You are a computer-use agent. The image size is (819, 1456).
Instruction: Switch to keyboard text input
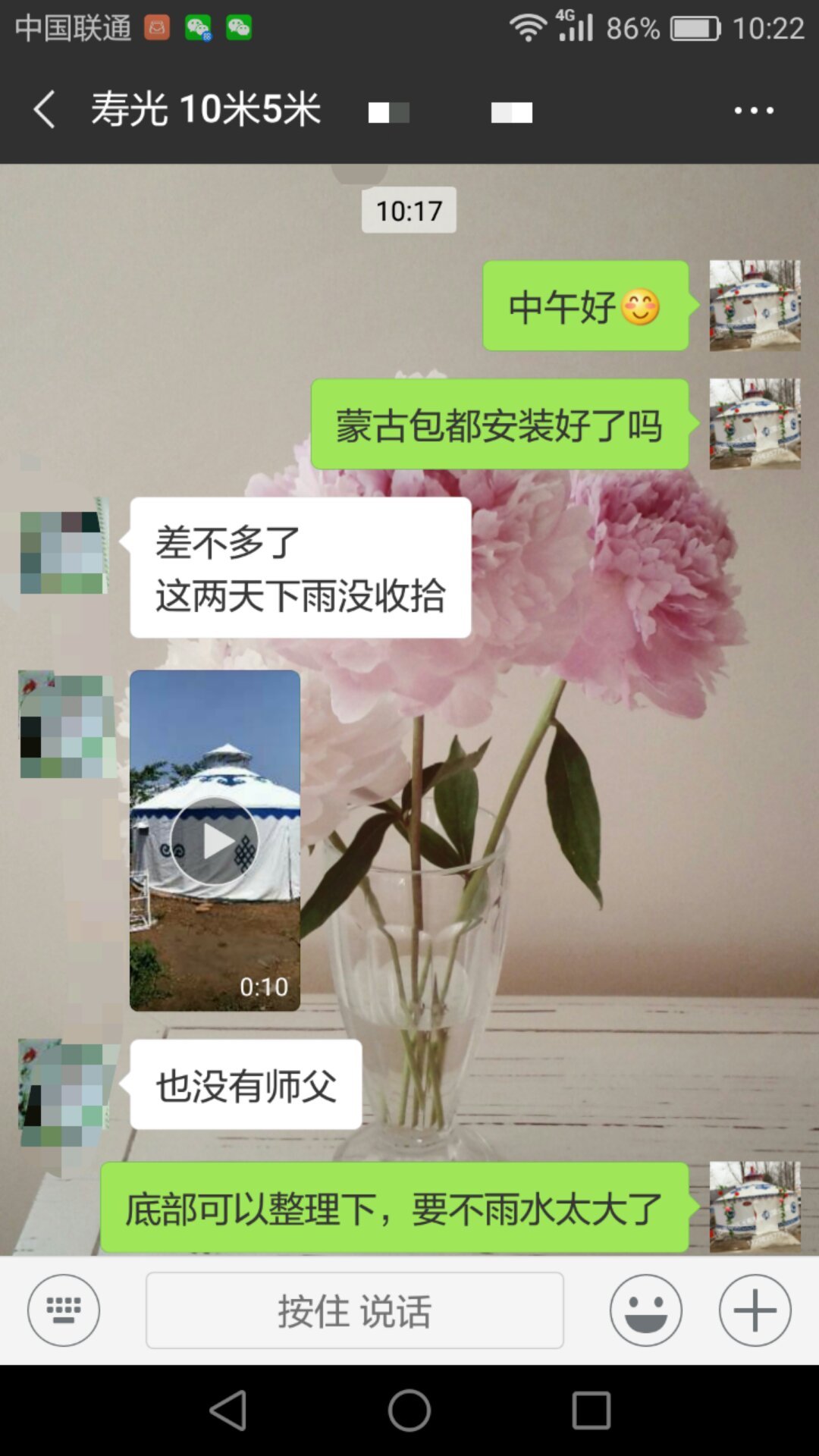(64, 1310)
